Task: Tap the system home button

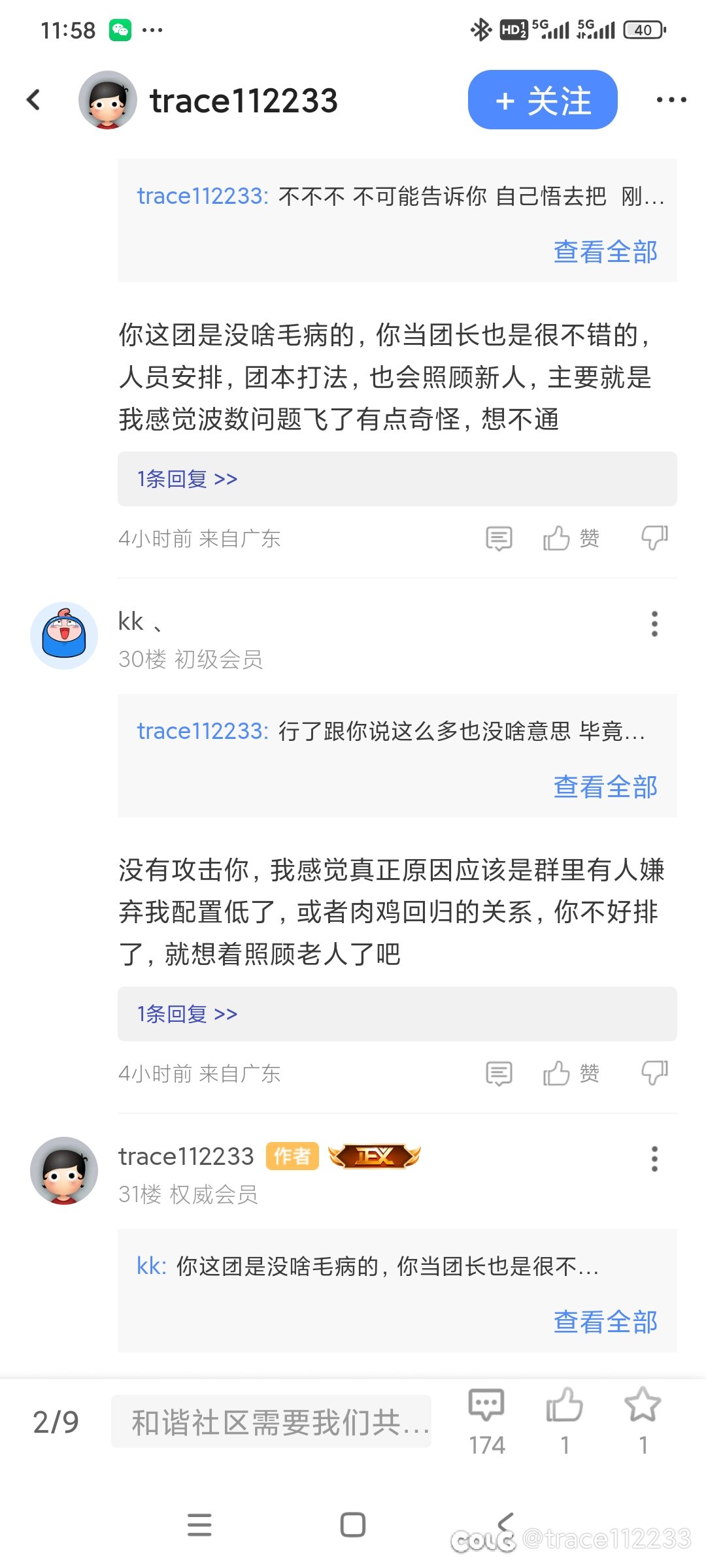Action: pyautogui.click(x=353, y=1525)
